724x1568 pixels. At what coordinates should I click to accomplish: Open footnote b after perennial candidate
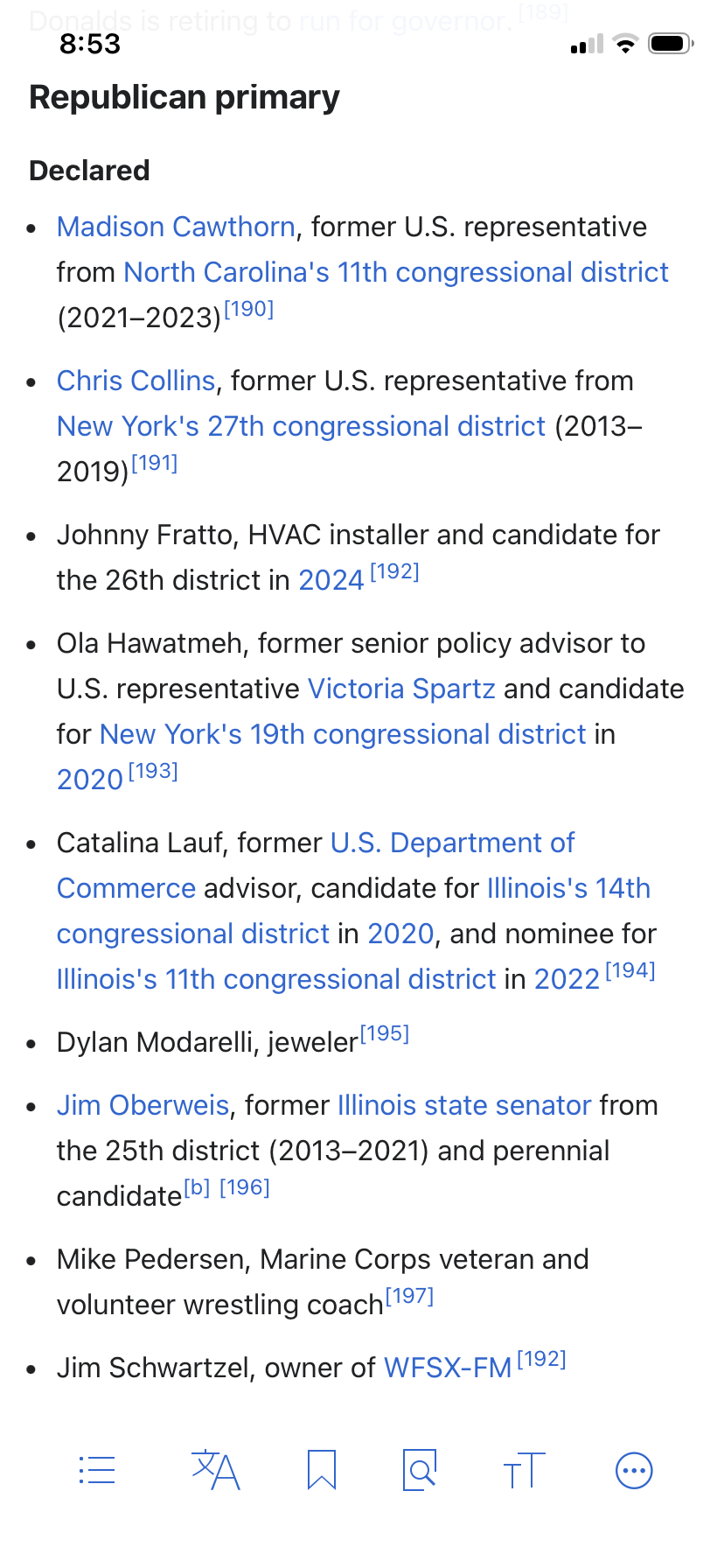[198, 1188]
